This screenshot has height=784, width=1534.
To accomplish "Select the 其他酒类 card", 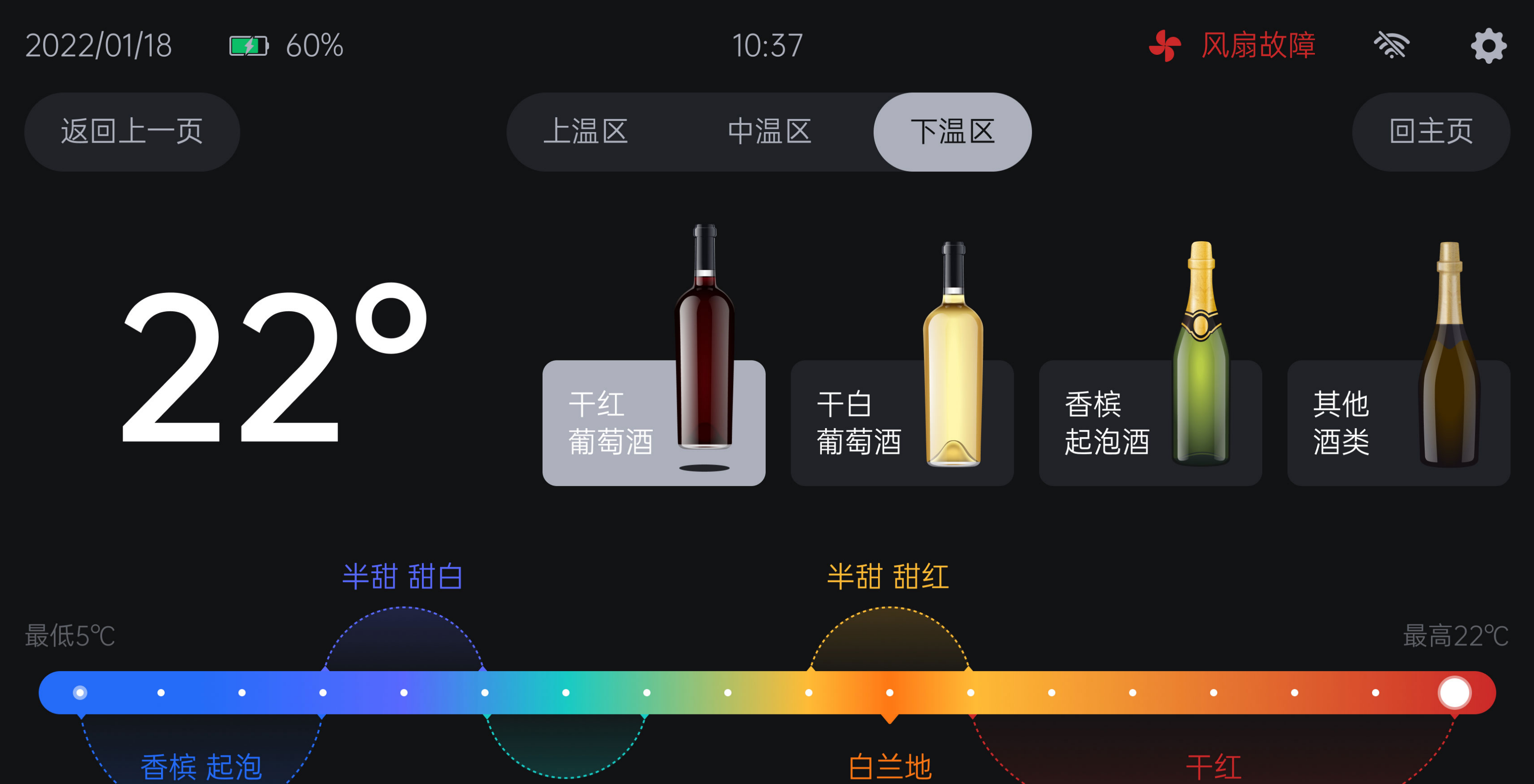I will pos(1398,423).
